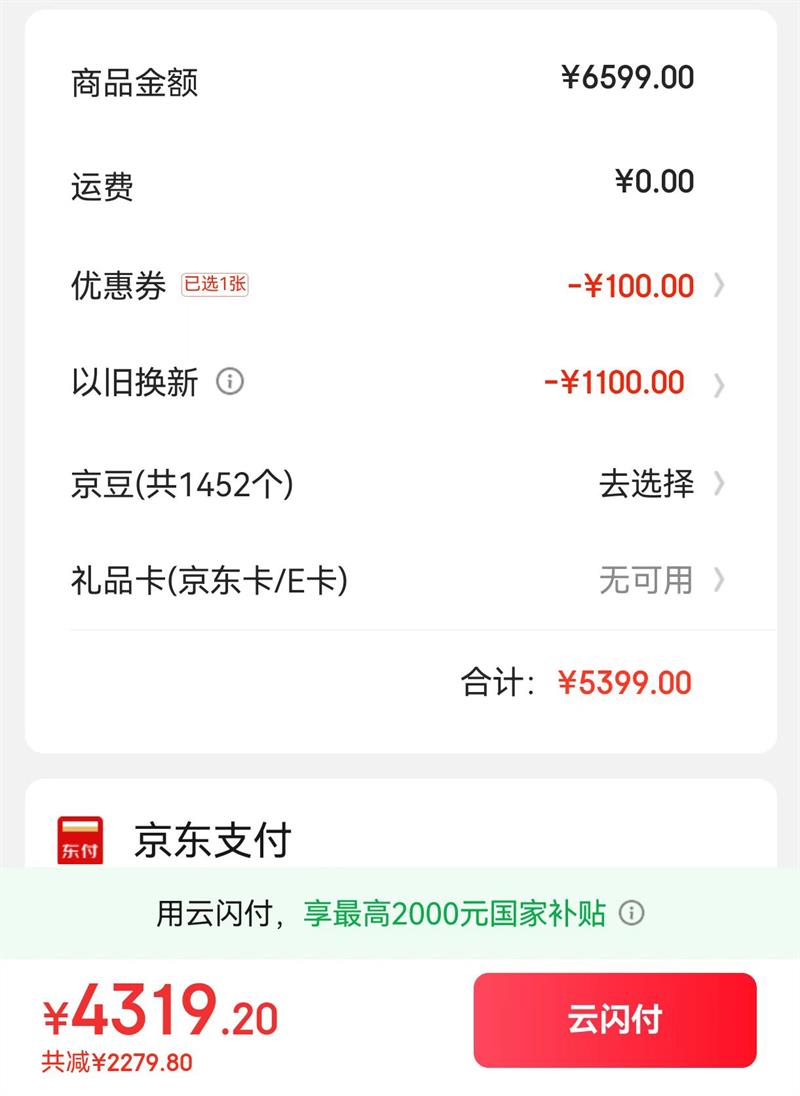Select 京东支付 as payment method
Screen dimensions: 800x1096
point(212,841)
